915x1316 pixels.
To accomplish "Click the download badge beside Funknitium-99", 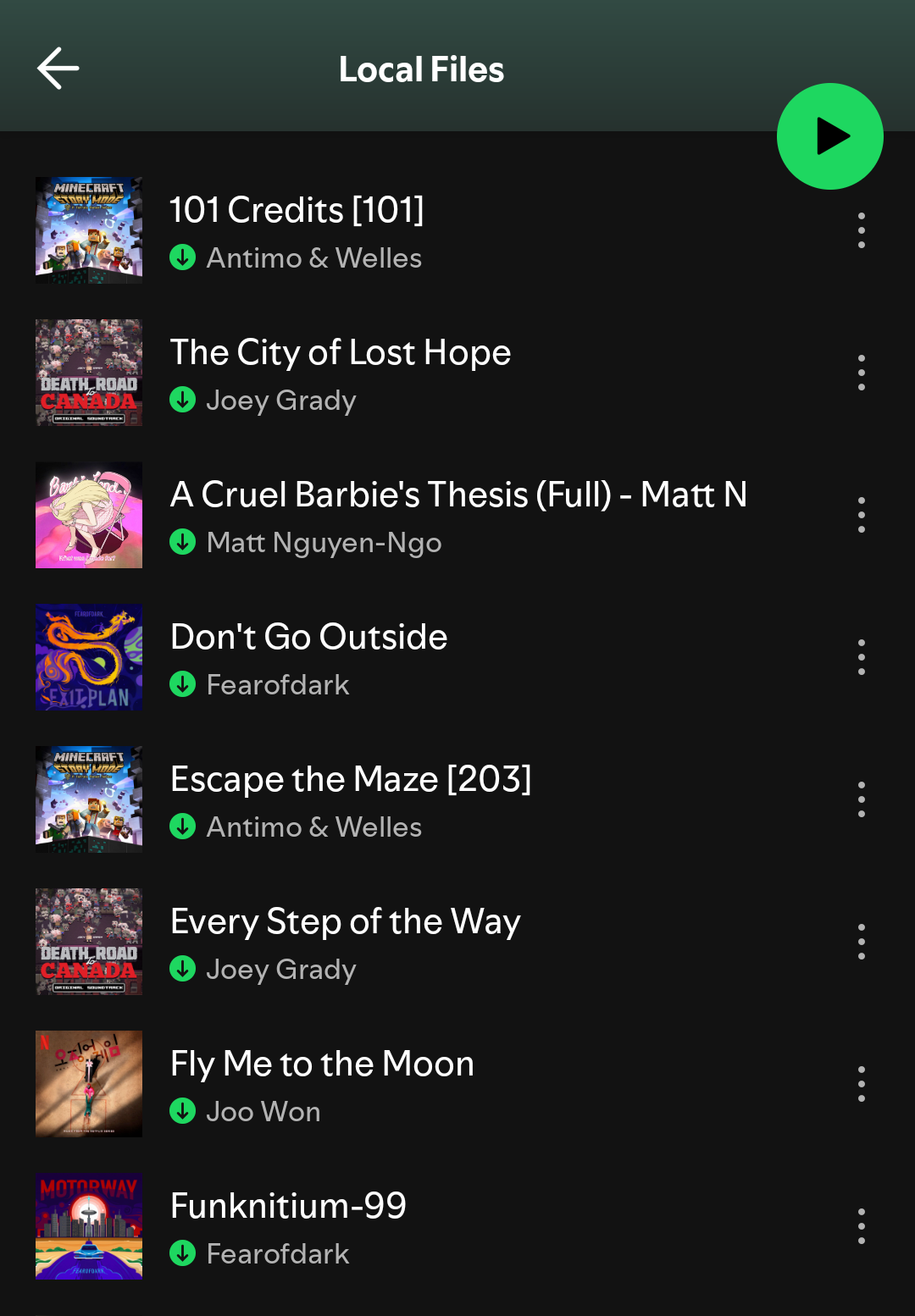I will point(183,1253).
